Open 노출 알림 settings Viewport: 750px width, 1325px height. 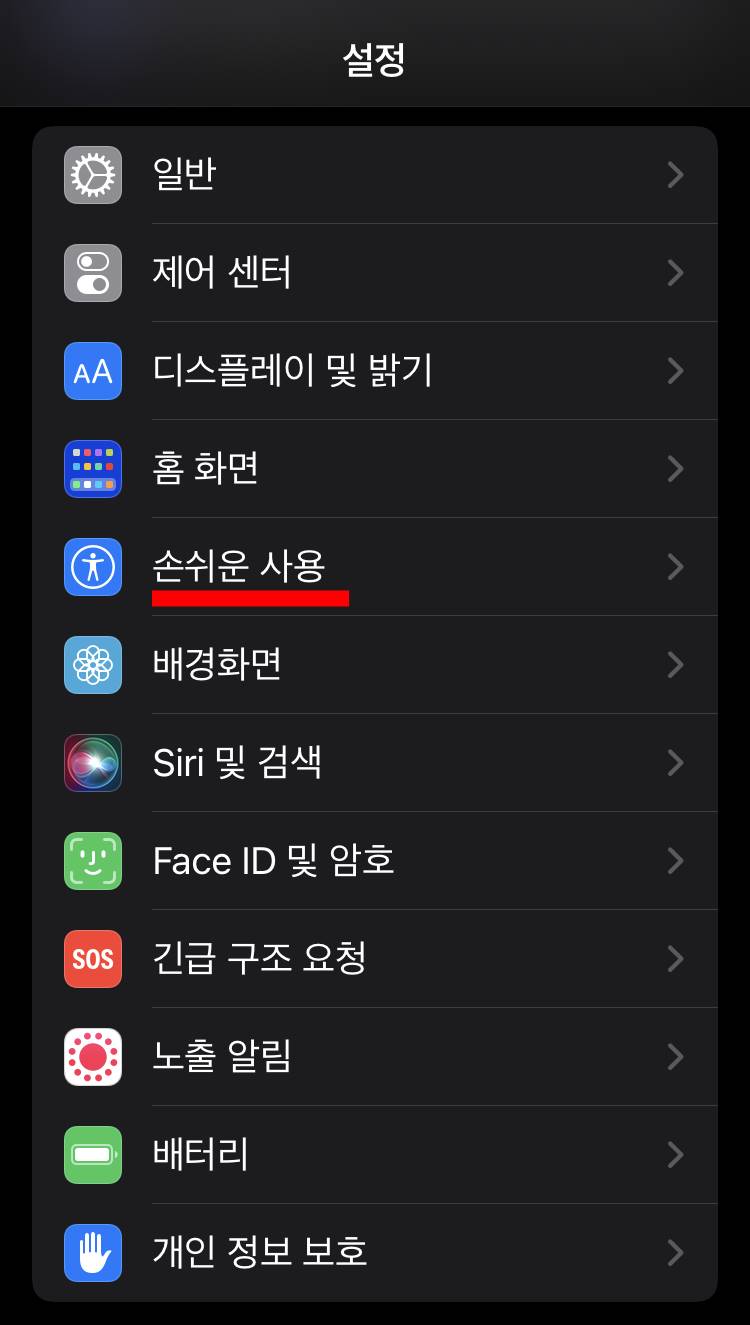click(x=375, y=1057)
